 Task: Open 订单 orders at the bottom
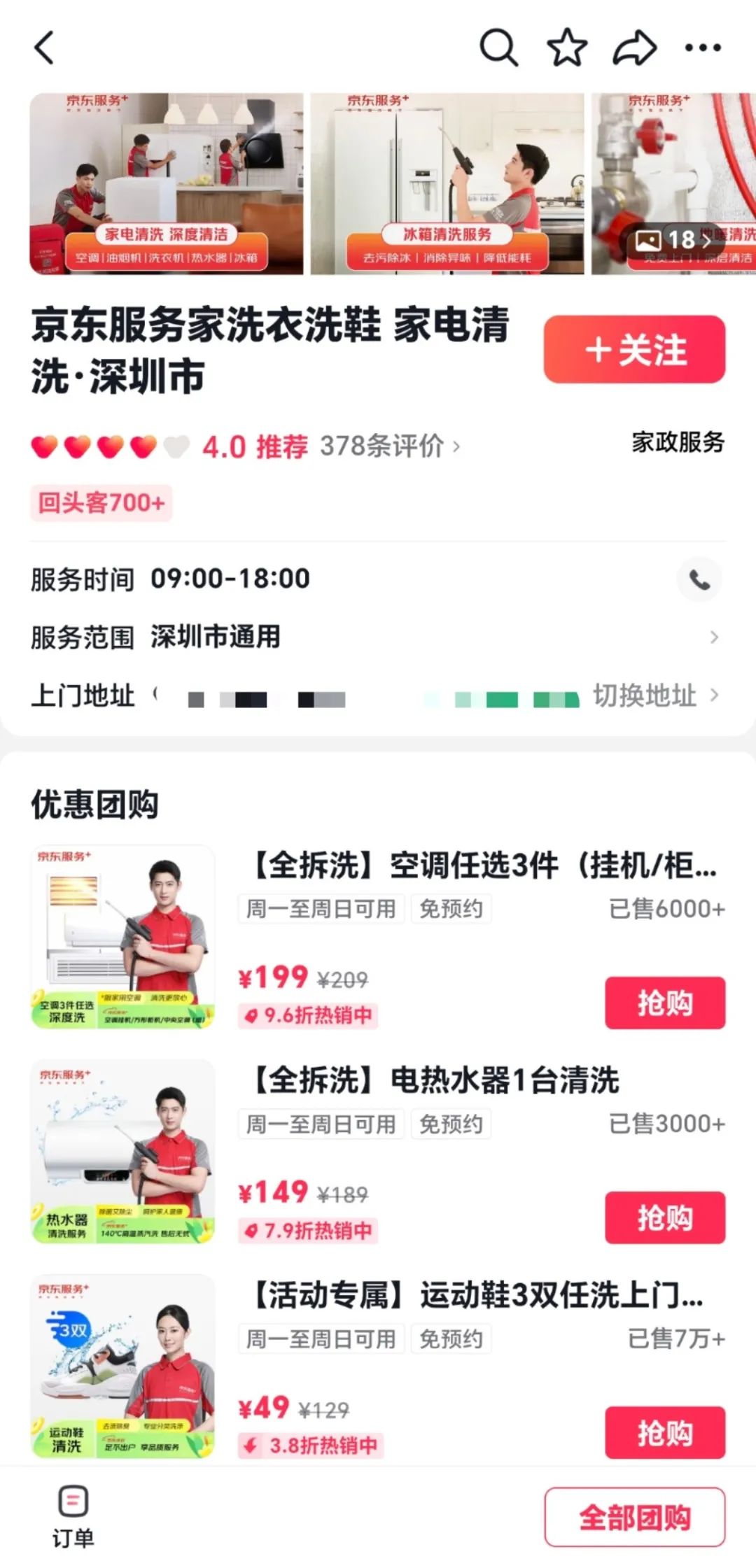tap(73, 1517)
